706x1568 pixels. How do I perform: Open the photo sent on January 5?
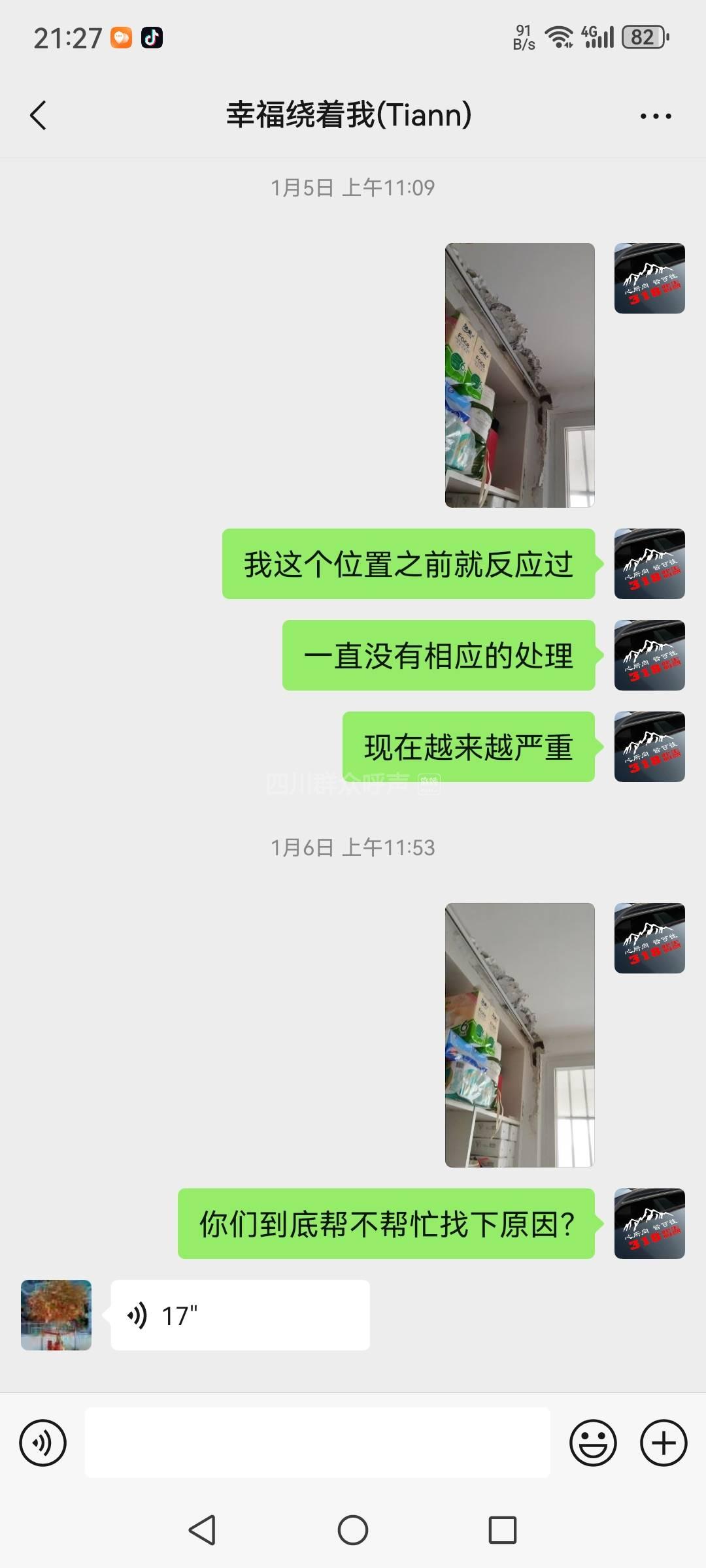tap(520, 375)
